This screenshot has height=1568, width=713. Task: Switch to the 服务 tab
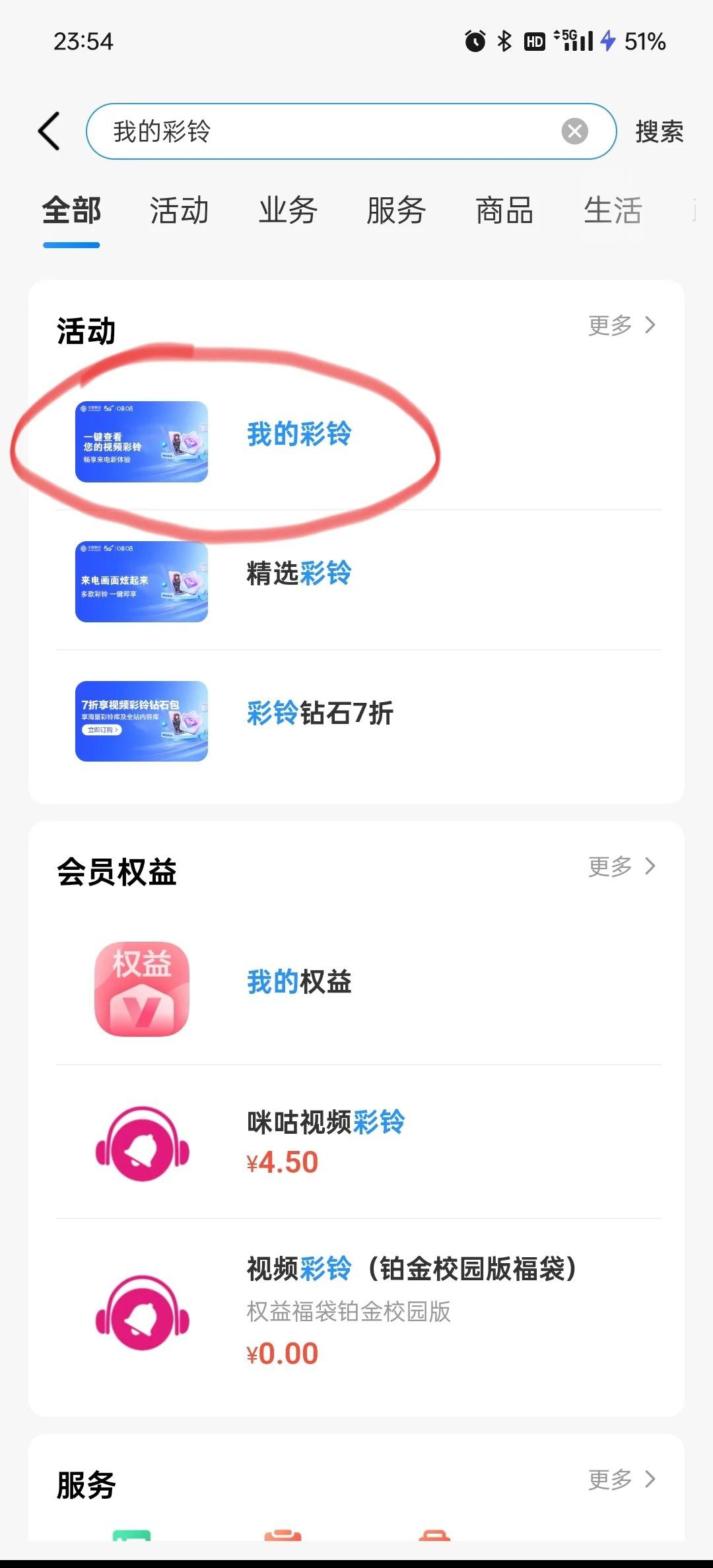(395, 211)
